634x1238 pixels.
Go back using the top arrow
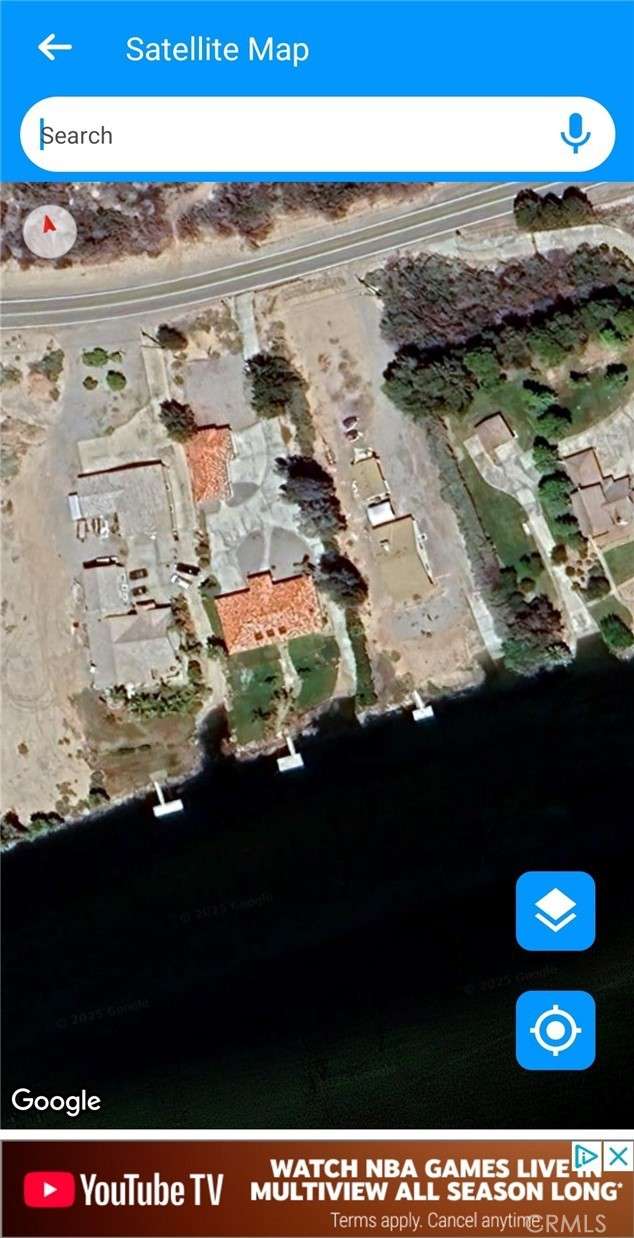click(55, 48)
